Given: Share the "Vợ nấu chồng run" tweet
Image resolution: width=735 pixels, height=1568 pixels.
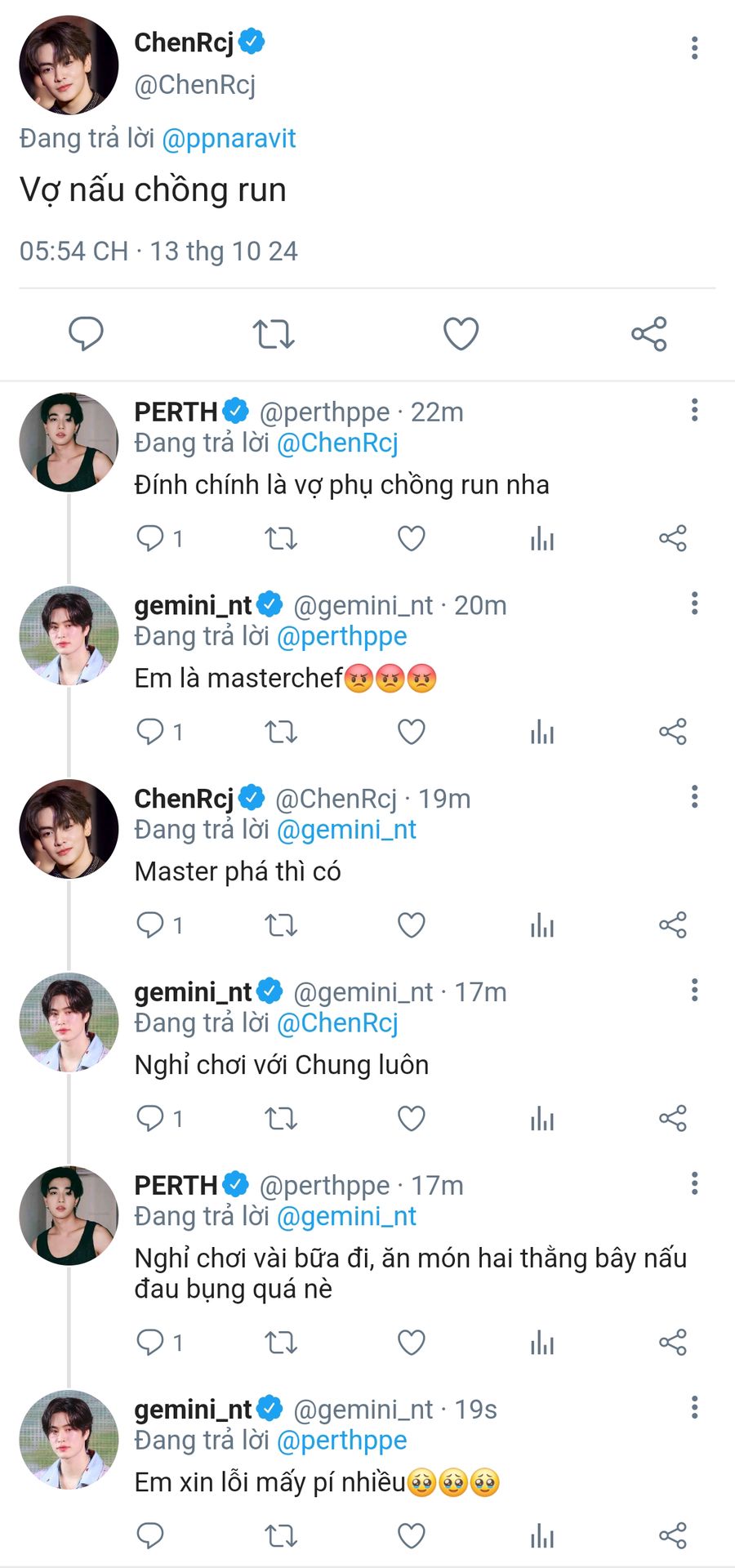Looking at the screenshot, I should tap(649, 334).
